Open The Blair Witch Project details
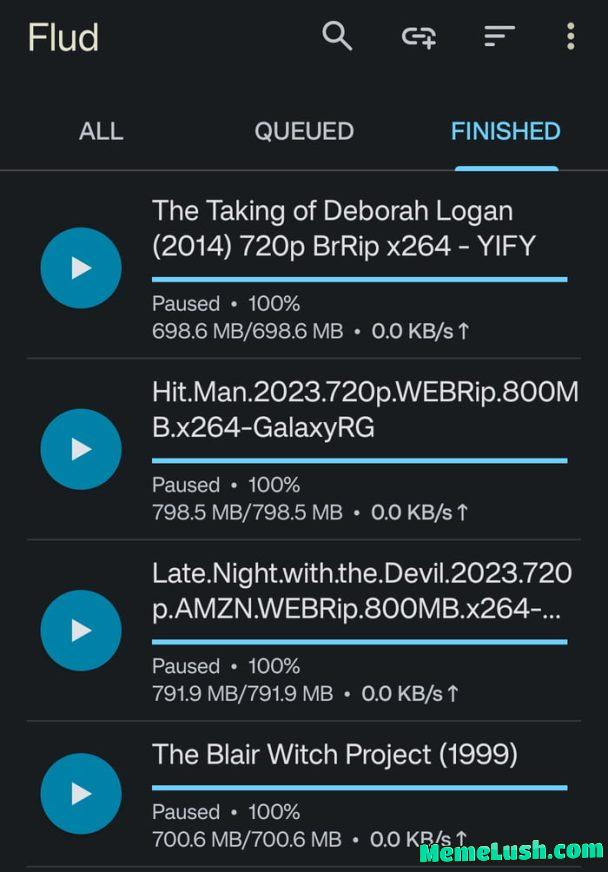 [335, 754]
